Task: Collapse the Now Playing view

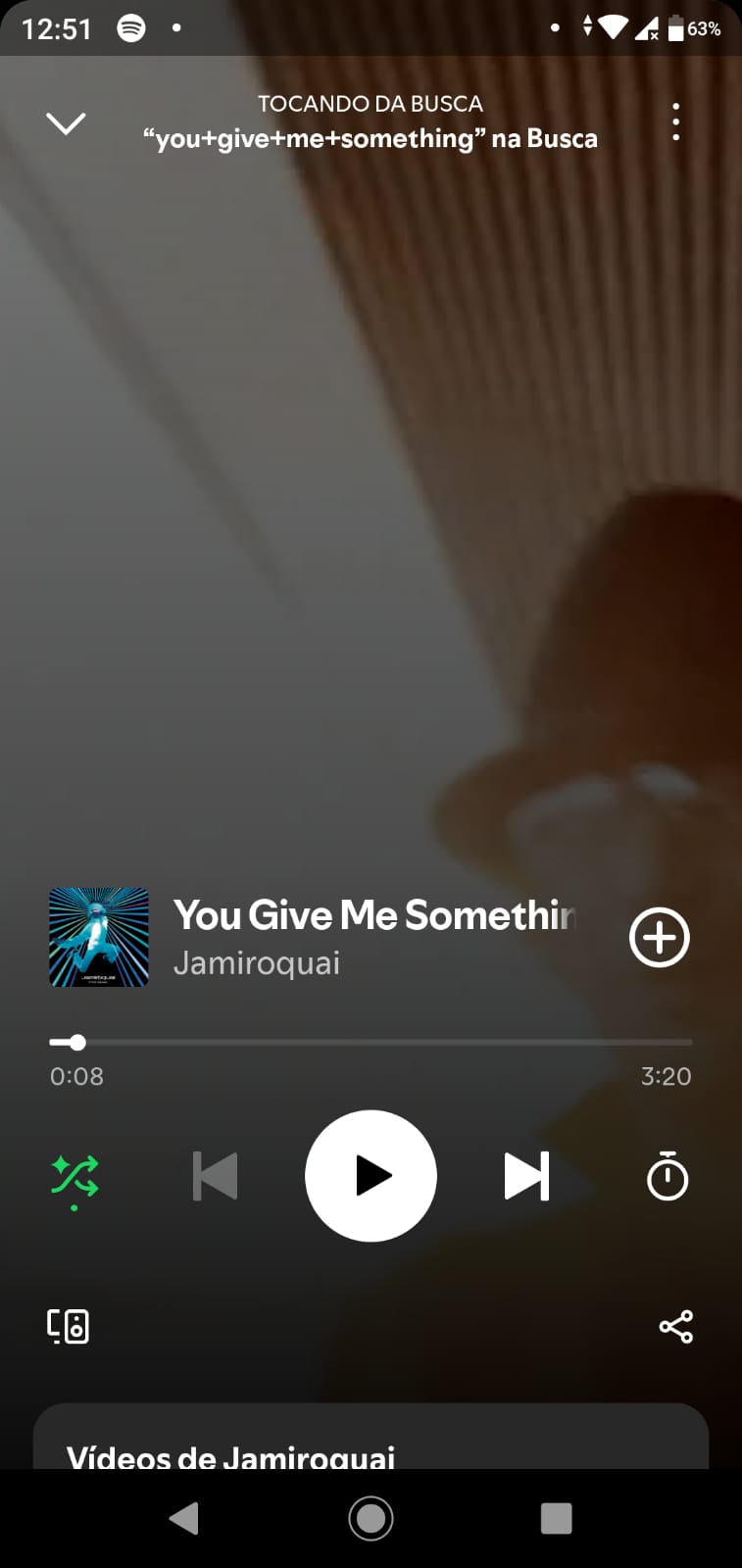Action: coord(66,122)
